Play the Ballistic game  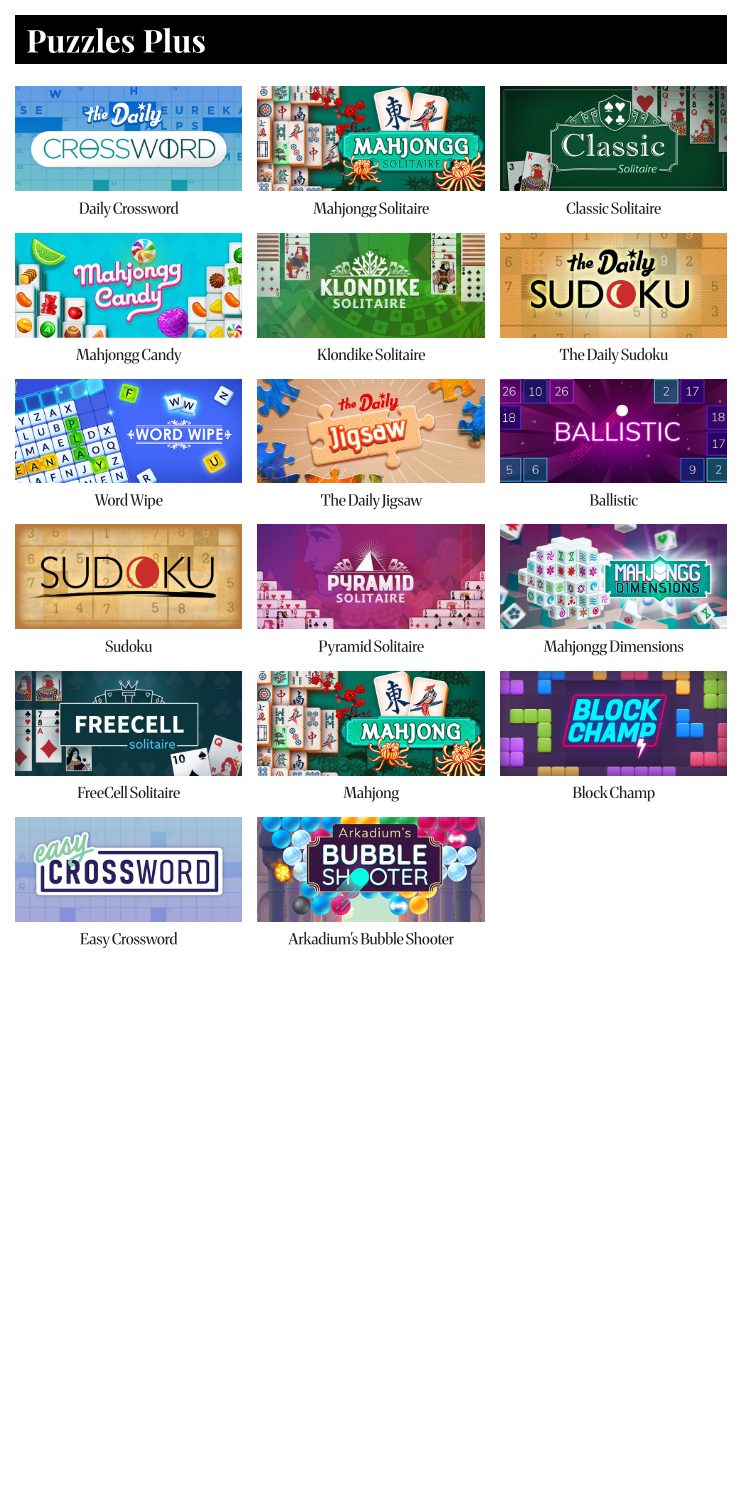(613, 431)
